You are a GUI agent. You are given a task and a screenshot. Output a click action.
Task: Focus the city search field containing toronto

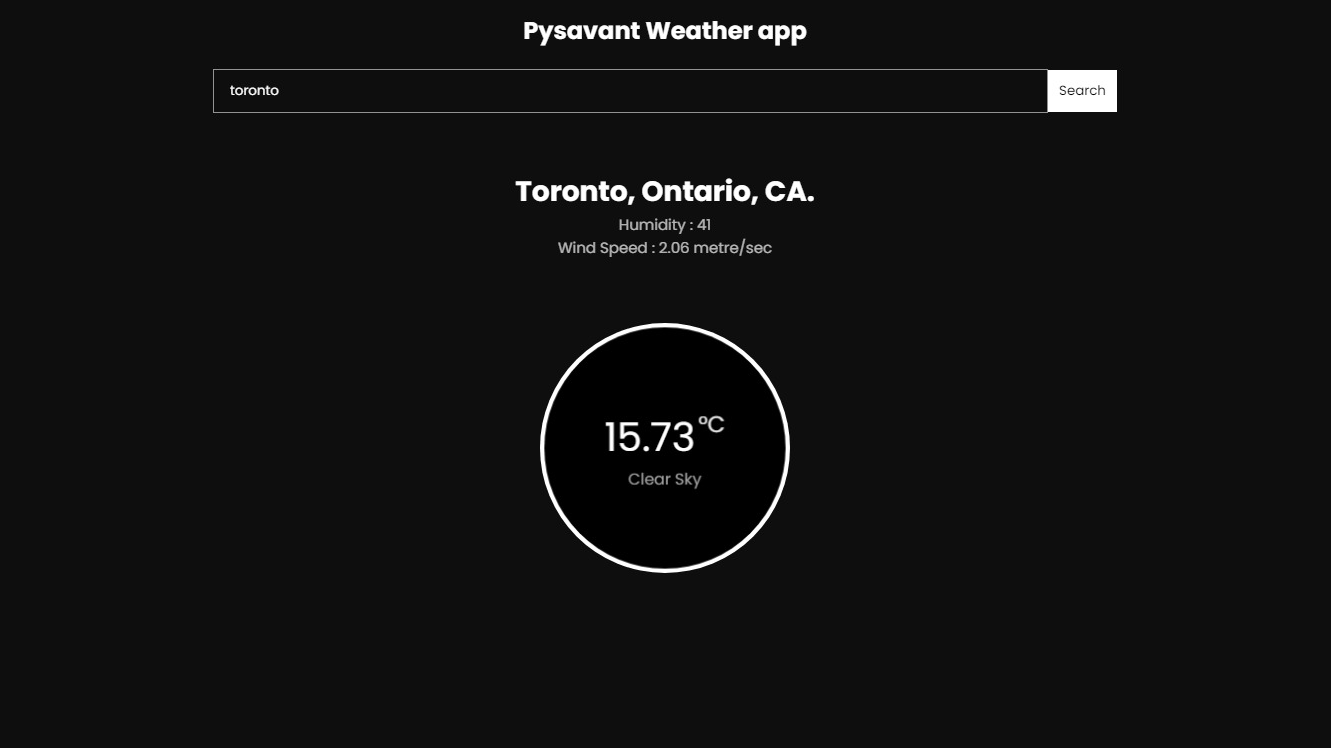[630, 91]
